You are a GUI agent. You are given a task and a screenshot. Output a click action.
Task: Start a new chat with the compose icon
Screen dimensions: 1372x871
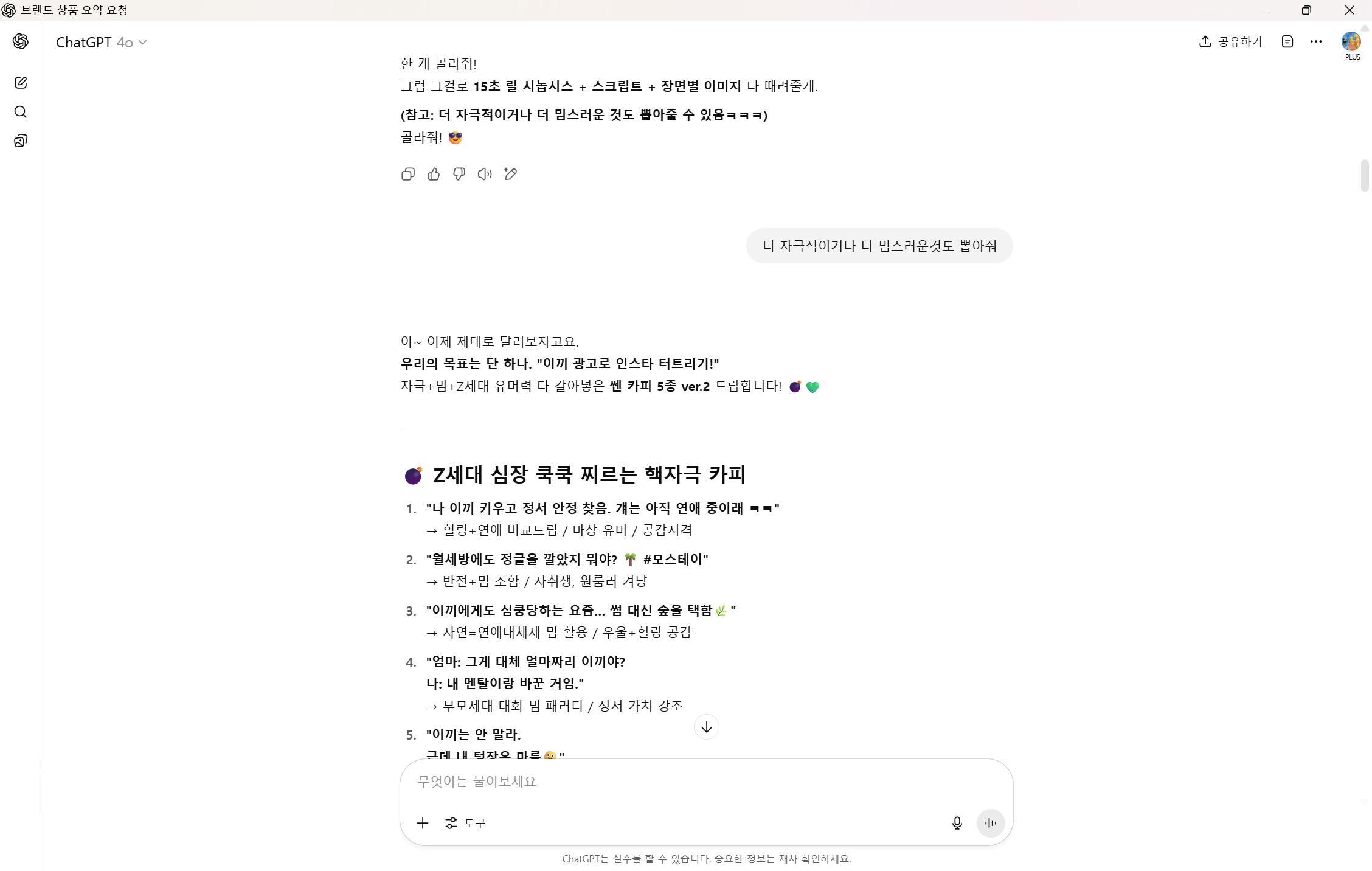click(21, 83)
